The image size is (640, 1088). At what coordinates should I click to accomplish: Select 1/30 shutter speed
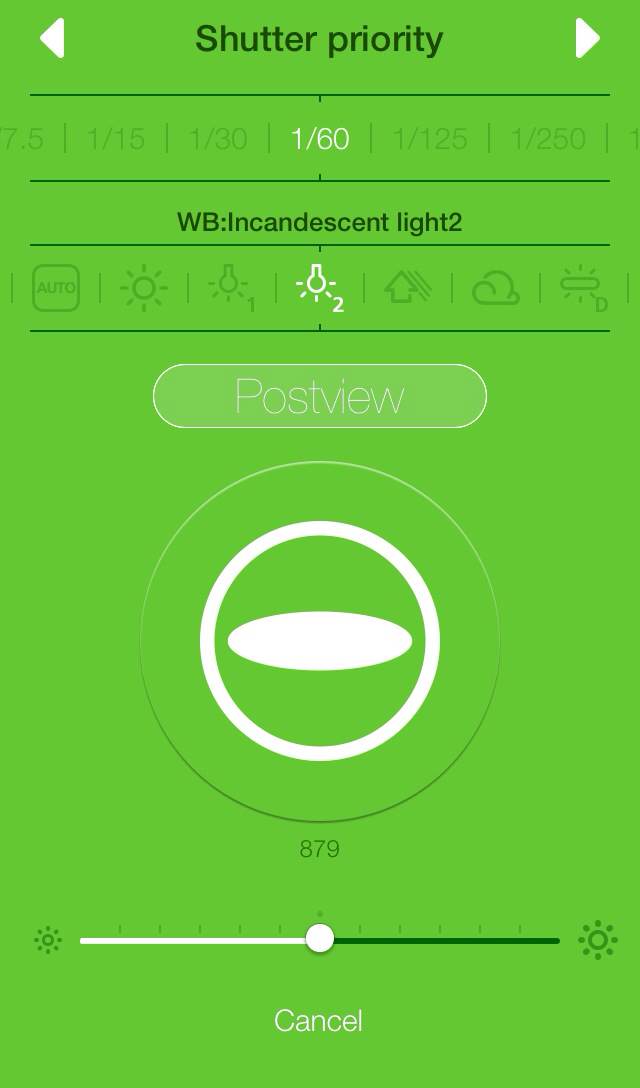(218, 139)
